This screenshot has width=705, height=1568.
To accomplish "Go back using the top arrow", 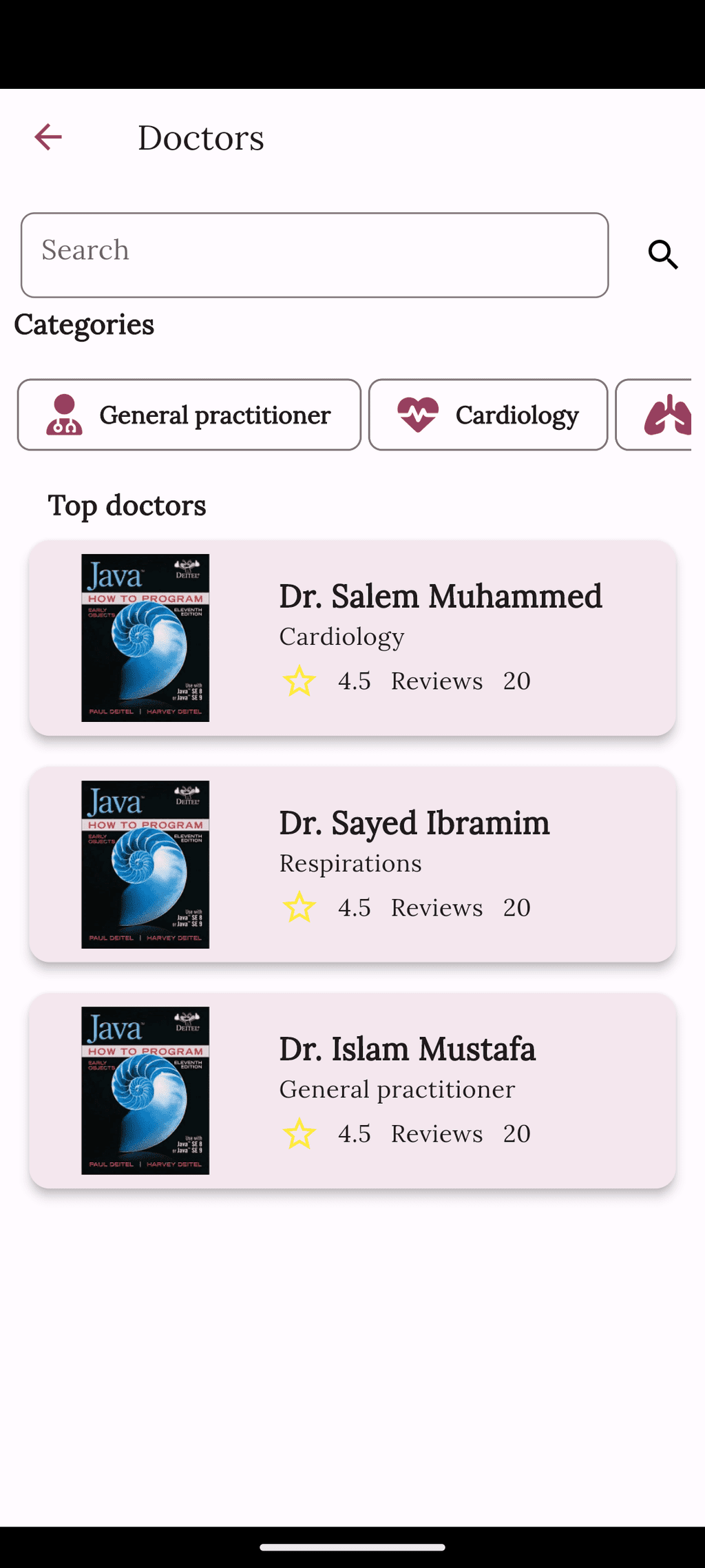I will tap(48, 136).
